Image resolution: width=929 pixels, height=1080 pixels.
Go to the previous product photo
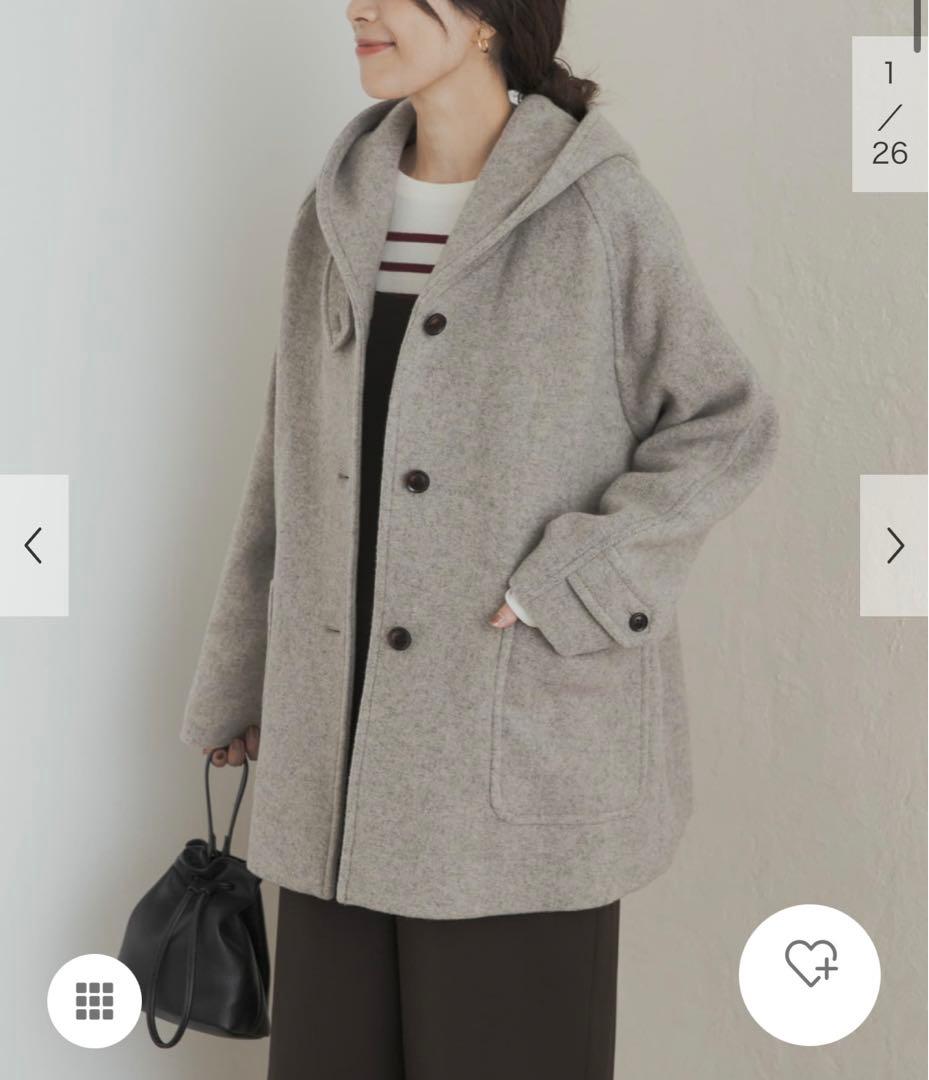pyautogui.click(x=34, y=546)
